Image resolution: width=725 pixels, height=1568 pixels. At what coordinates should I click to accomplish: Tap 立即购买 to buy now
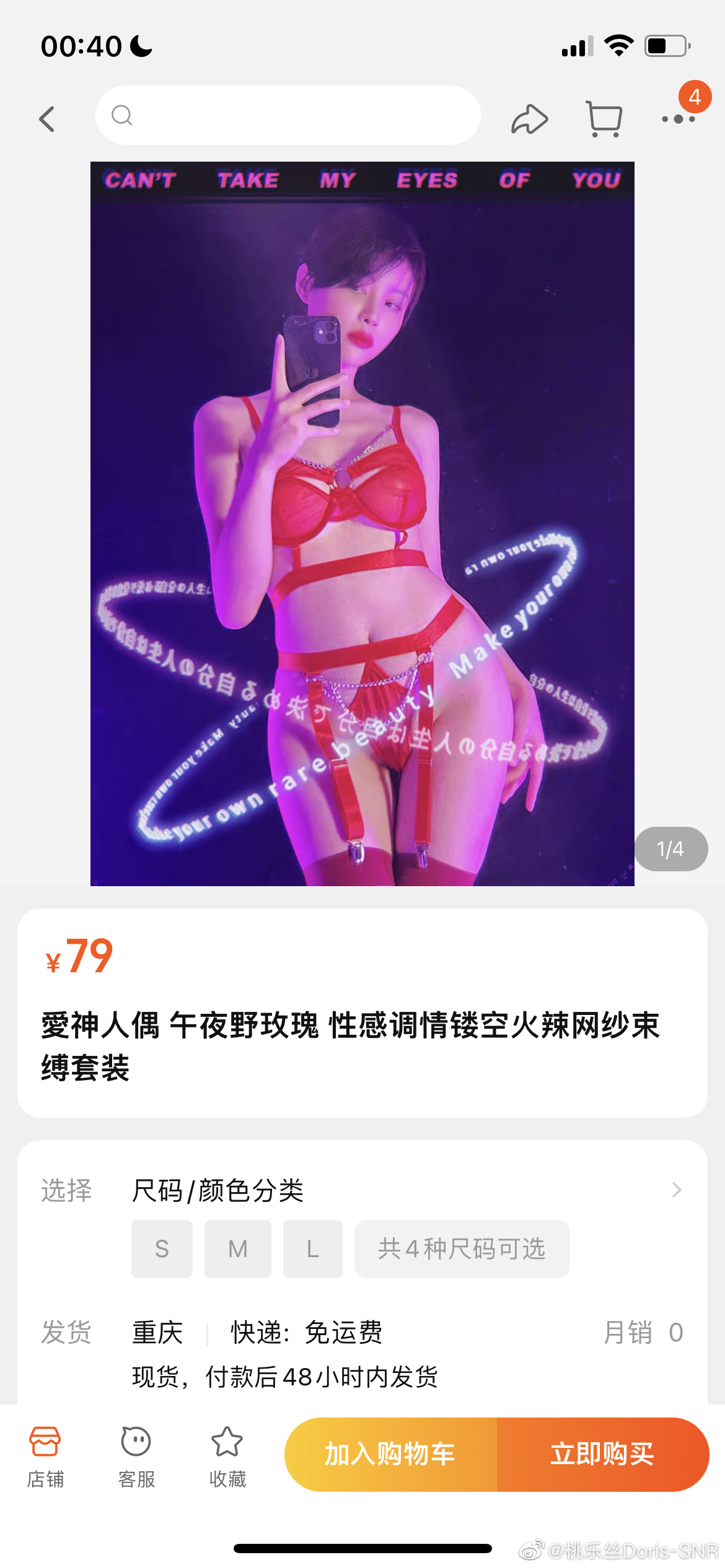[602, 1453]
